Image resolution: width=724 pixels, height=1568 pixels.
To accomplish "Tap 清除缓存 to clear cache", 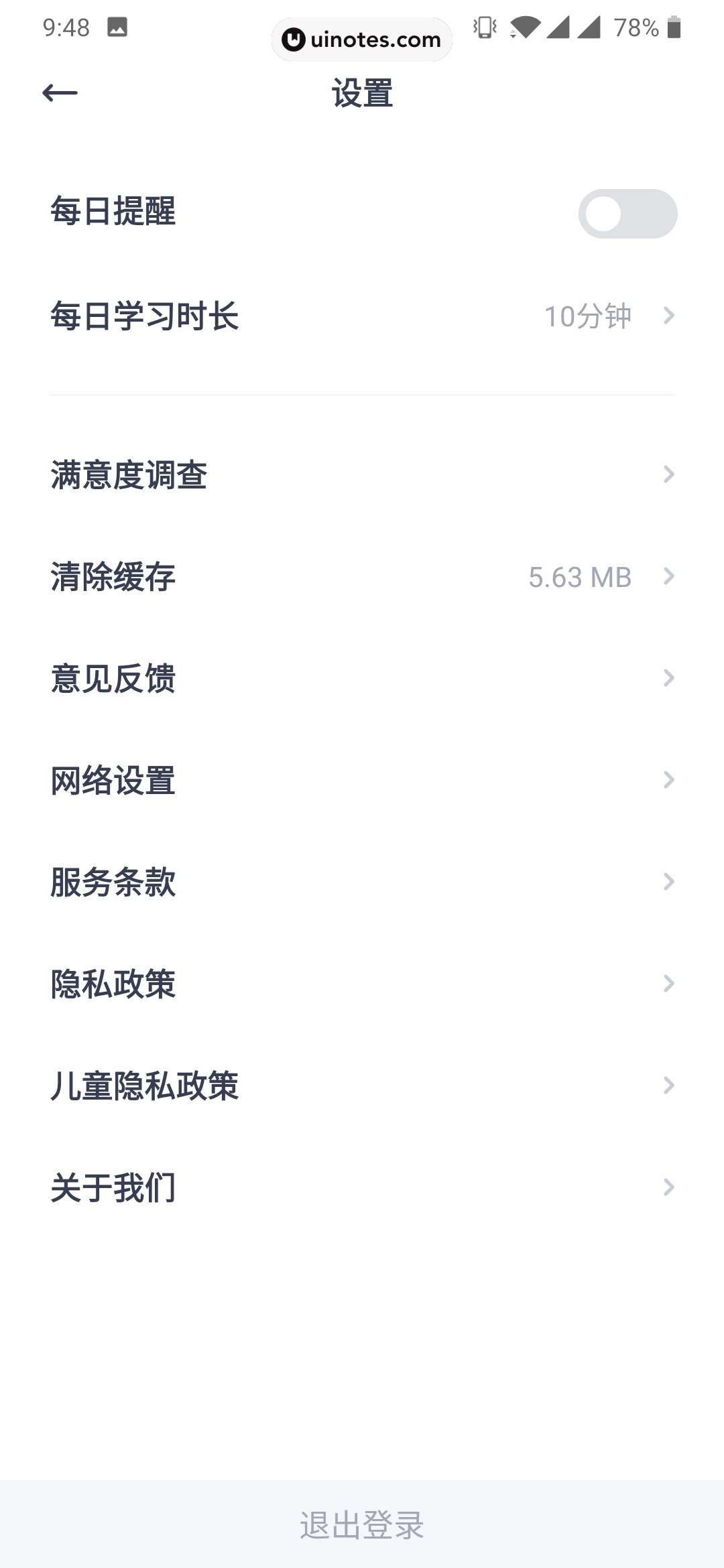I will [x=362, y=577].
